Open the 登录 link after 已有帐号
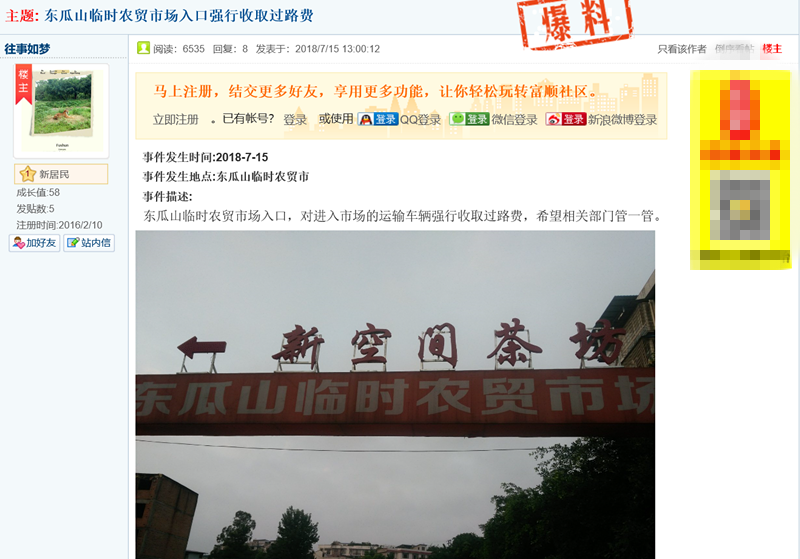Screen dimensions: 800x559 295,120
